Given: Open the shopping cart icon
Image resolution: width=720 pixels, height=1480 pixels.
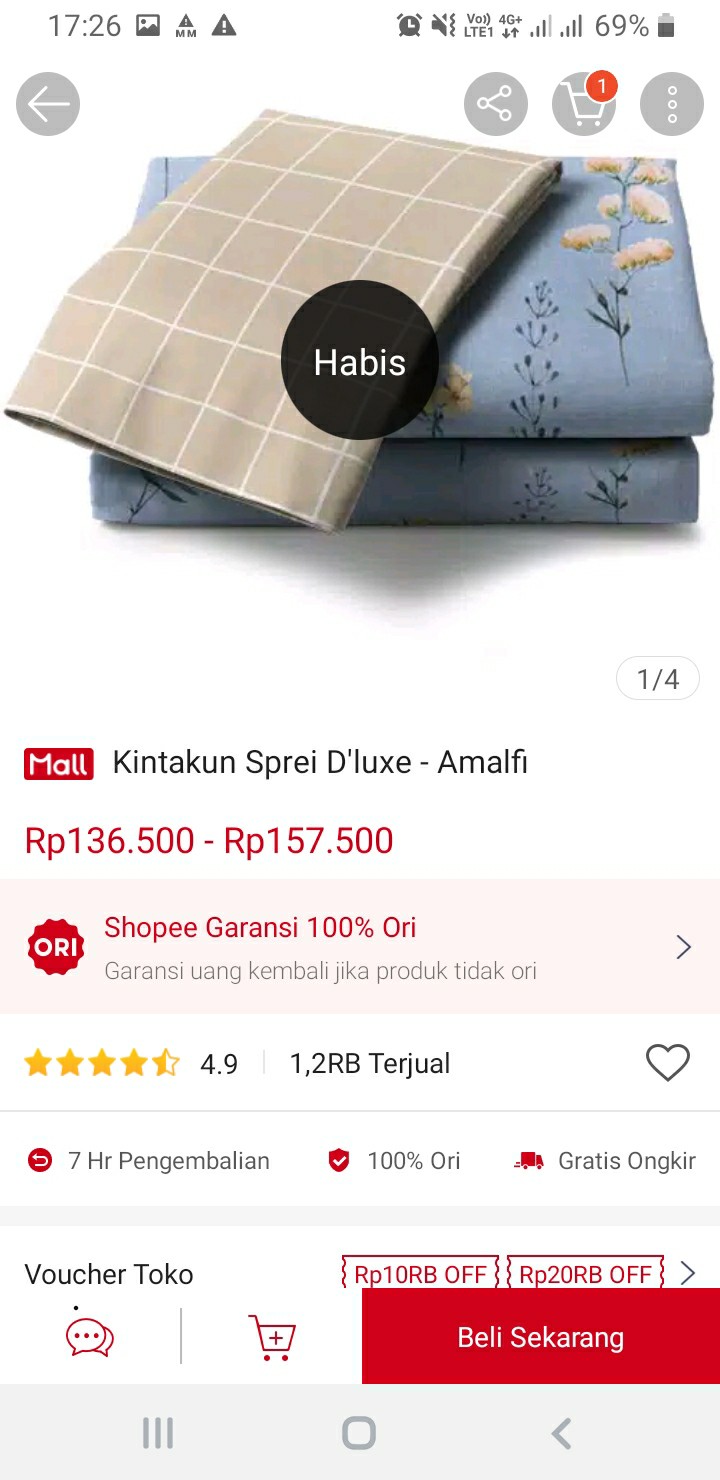Looking at the screenshot, I should 584,105.
